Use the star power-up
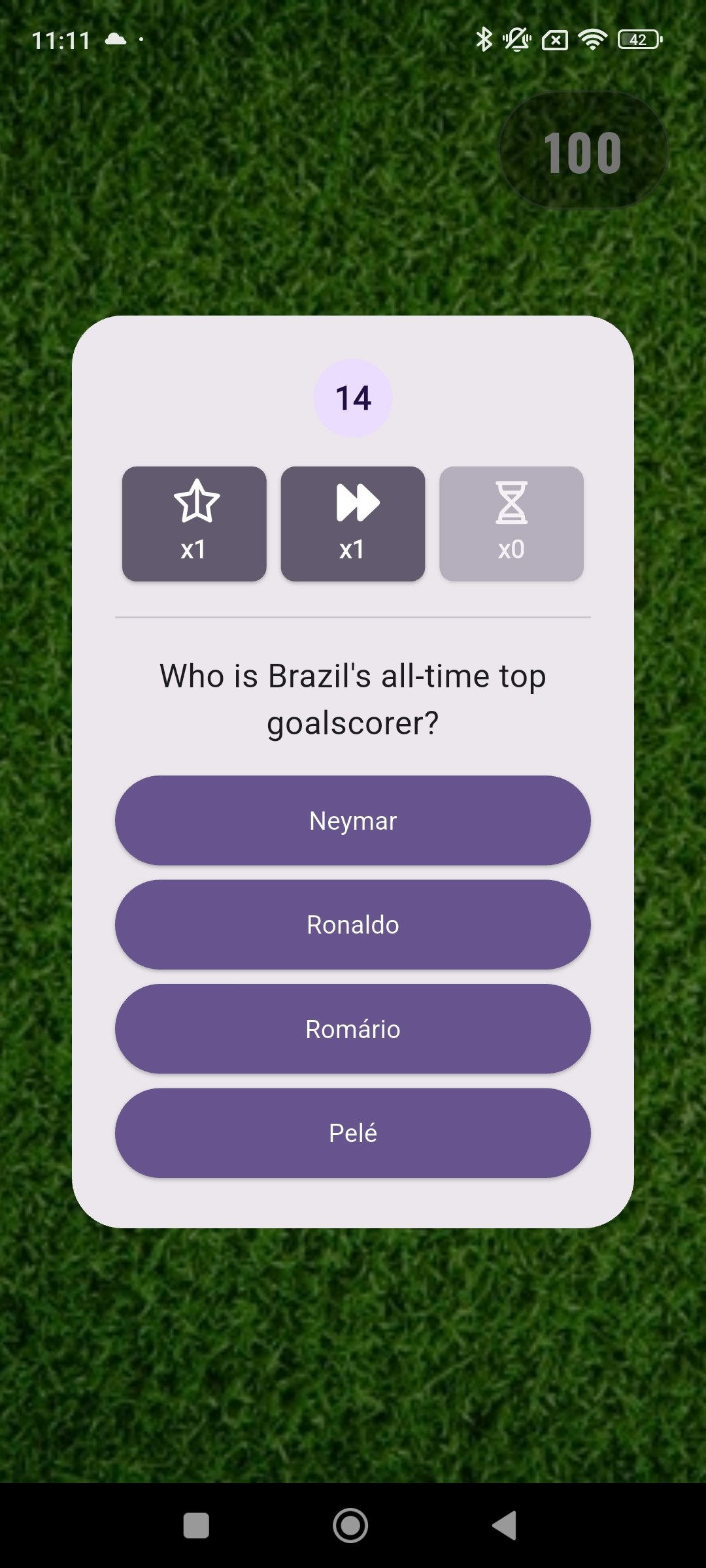706x1568 pixels. click(x=193, y=523)
